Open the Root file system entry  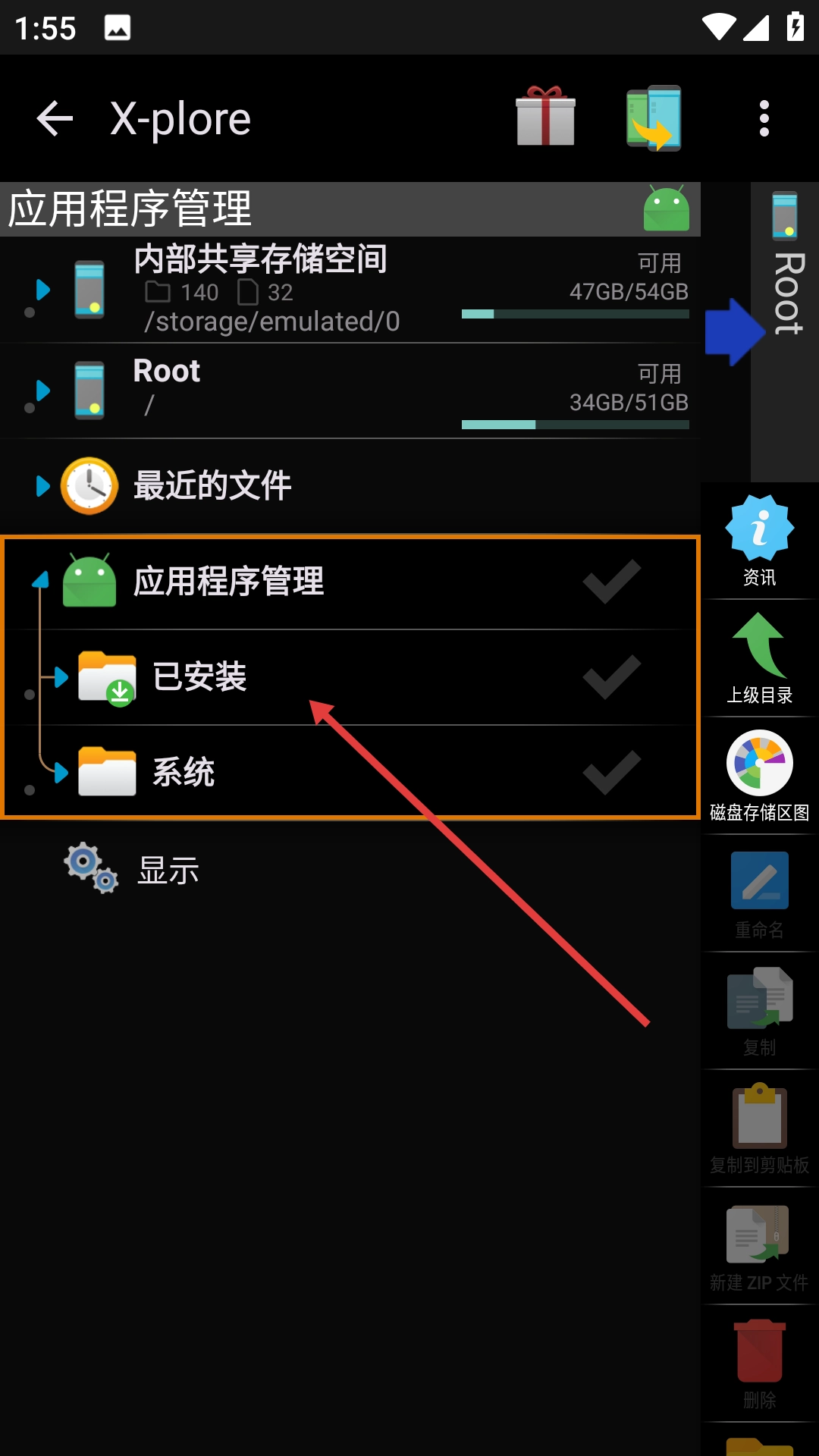click(x=350, y=391)
